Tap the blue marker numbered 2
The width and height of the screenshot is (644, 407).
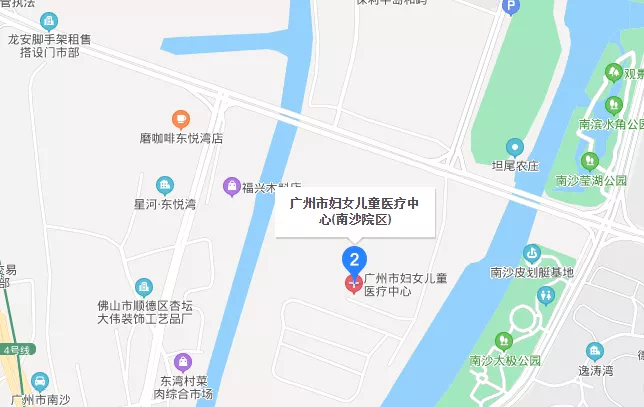[x=353, y=261]
